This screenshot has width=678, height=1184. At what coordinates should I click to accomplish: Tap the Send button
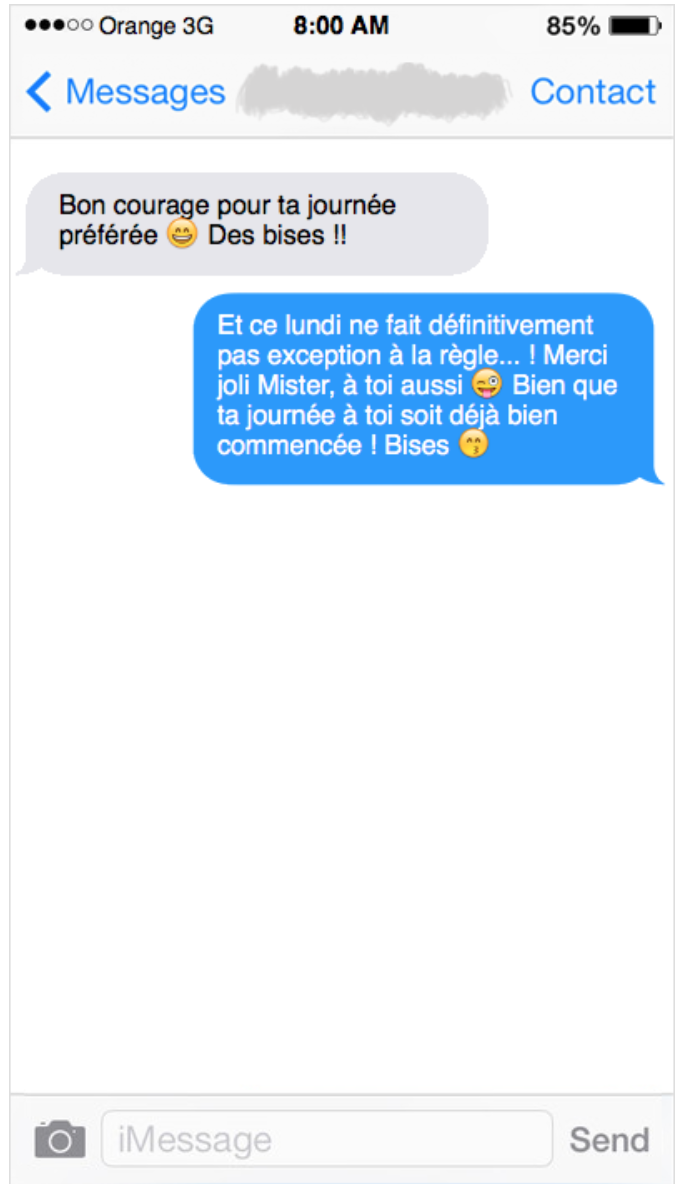point(608,1139)
